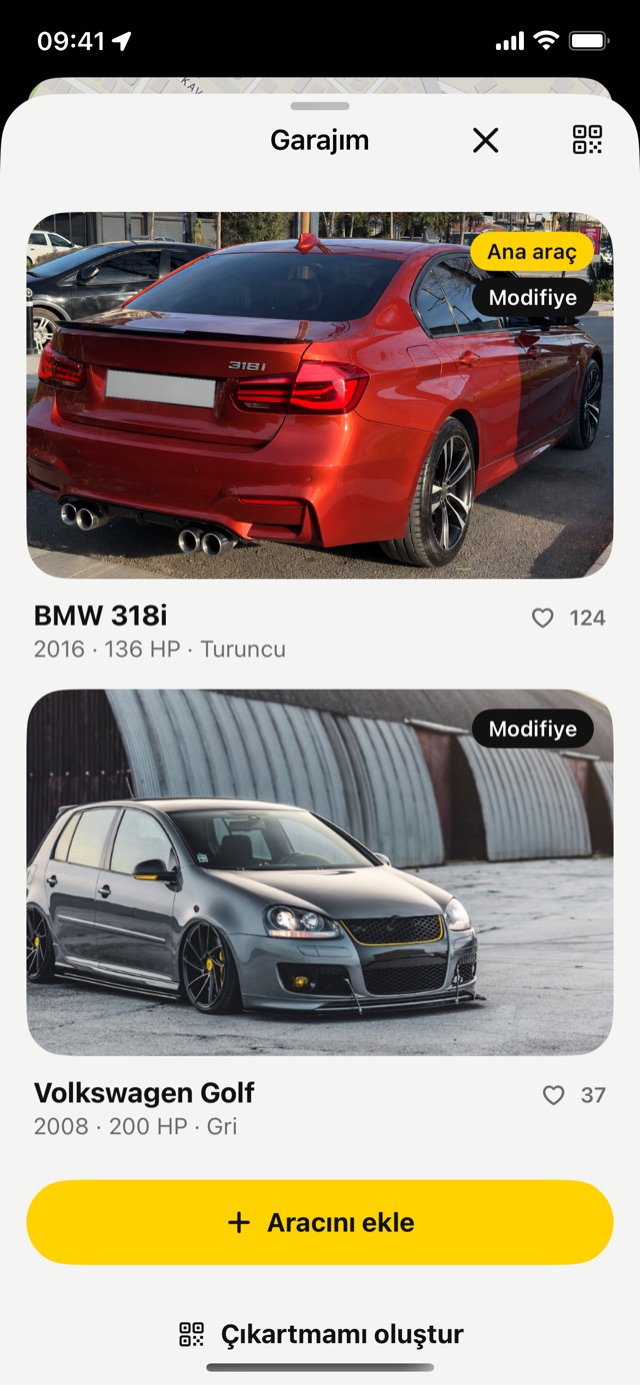Open the QR code icon in the header

[x=587, y=140]
